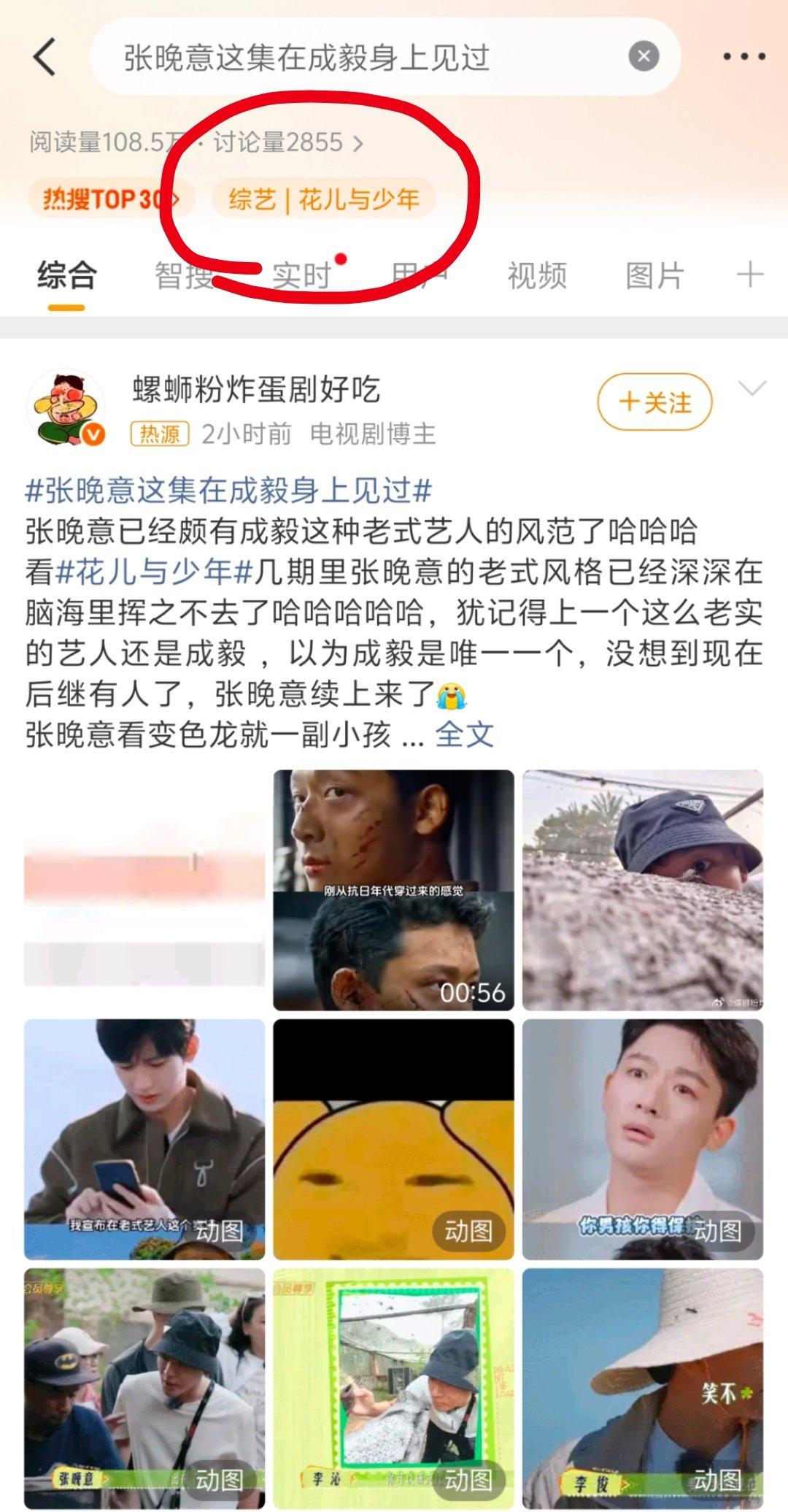Open the GIF captioned 张晚意

[144, 1389]
